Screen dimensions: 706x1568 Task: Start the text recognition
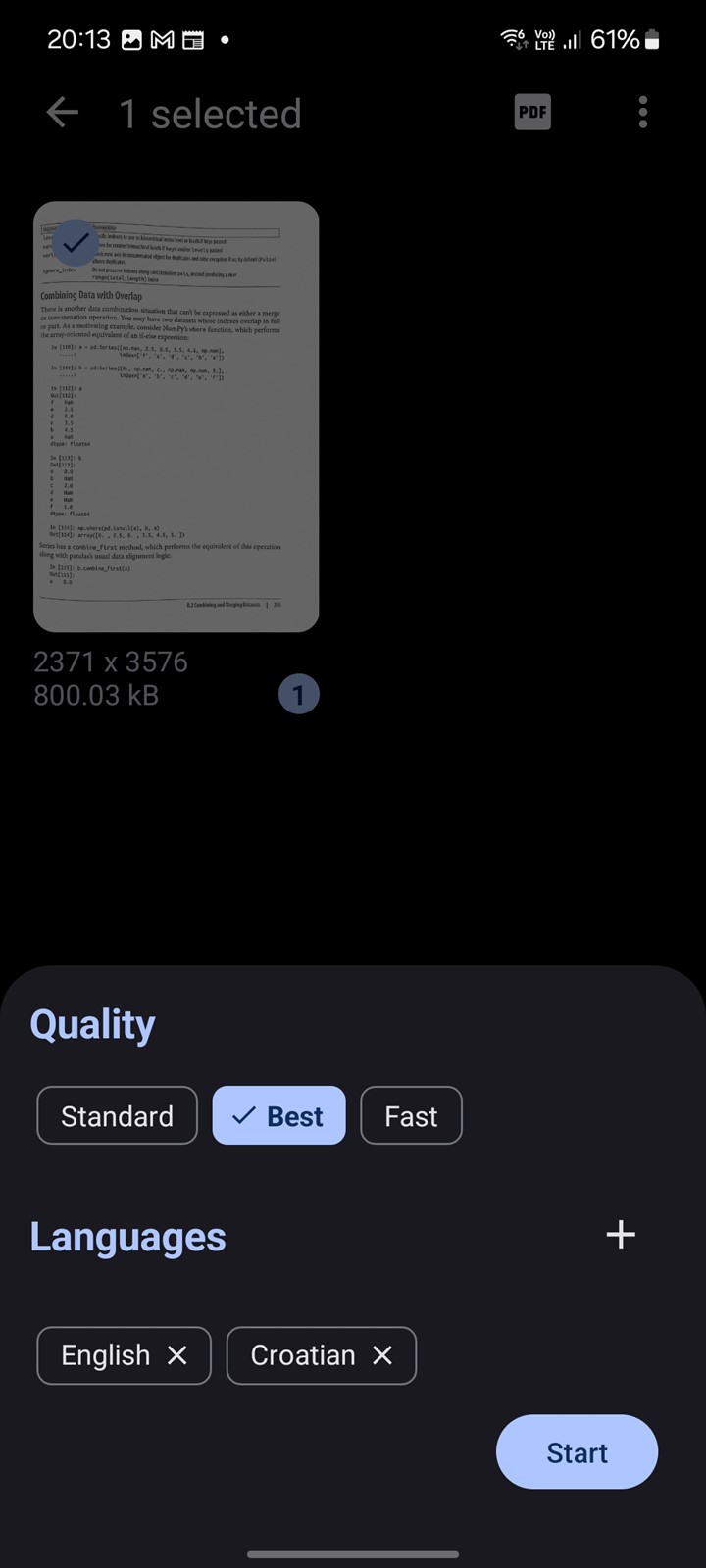point(577,1452)
